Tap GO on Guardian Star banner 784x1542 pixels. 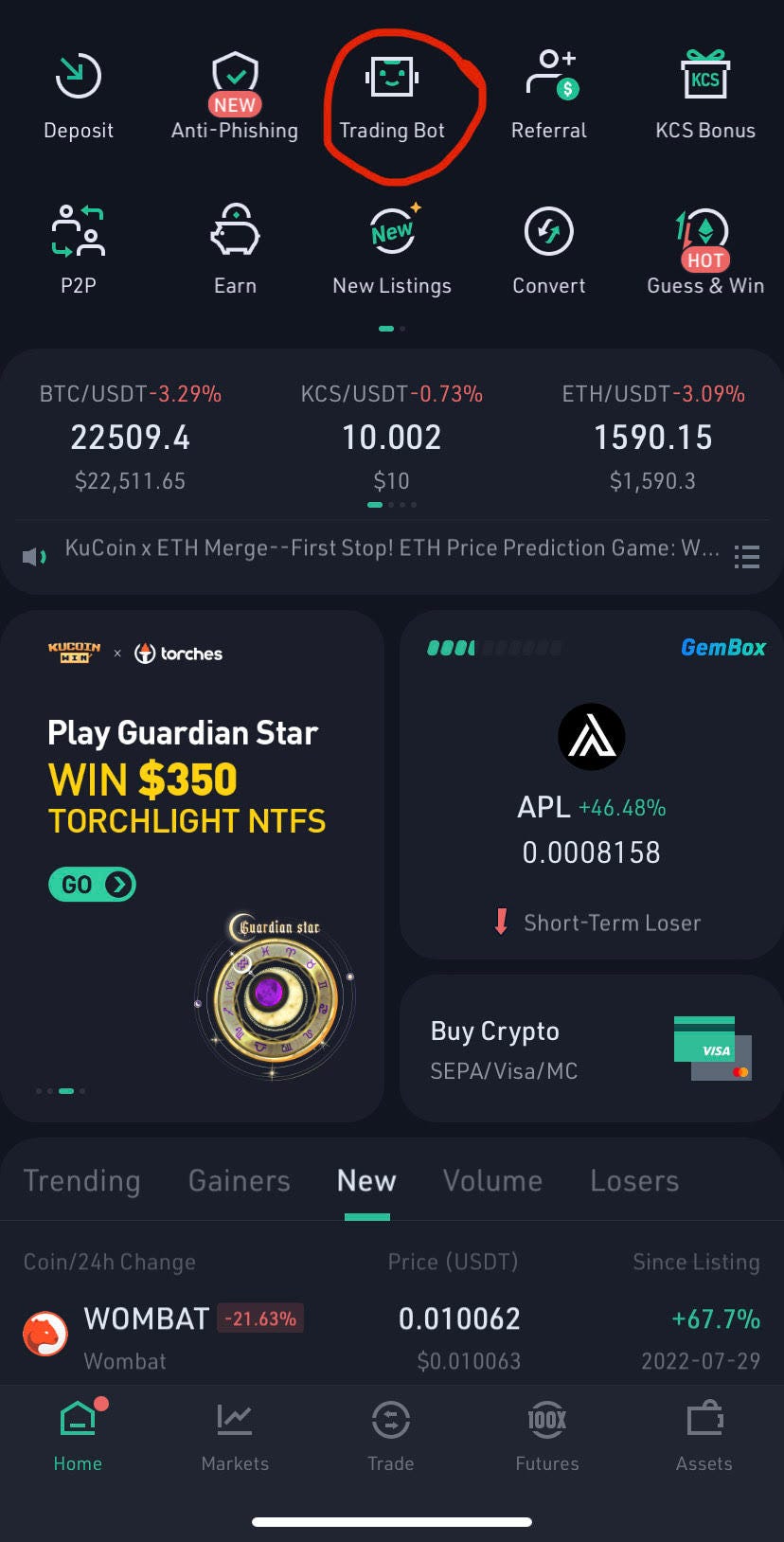(x=92, y=885)
